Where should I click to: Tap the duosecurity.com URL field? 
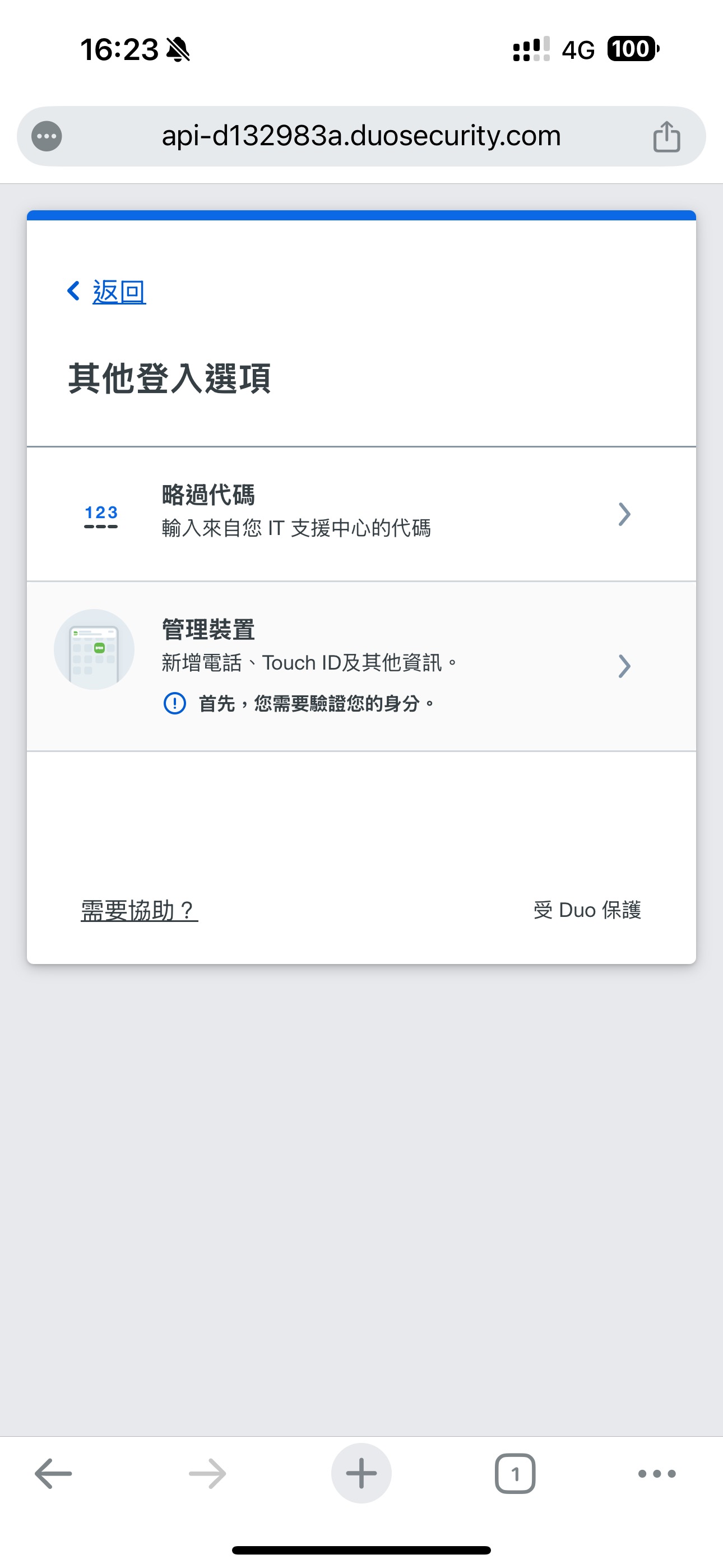point(361,136)
